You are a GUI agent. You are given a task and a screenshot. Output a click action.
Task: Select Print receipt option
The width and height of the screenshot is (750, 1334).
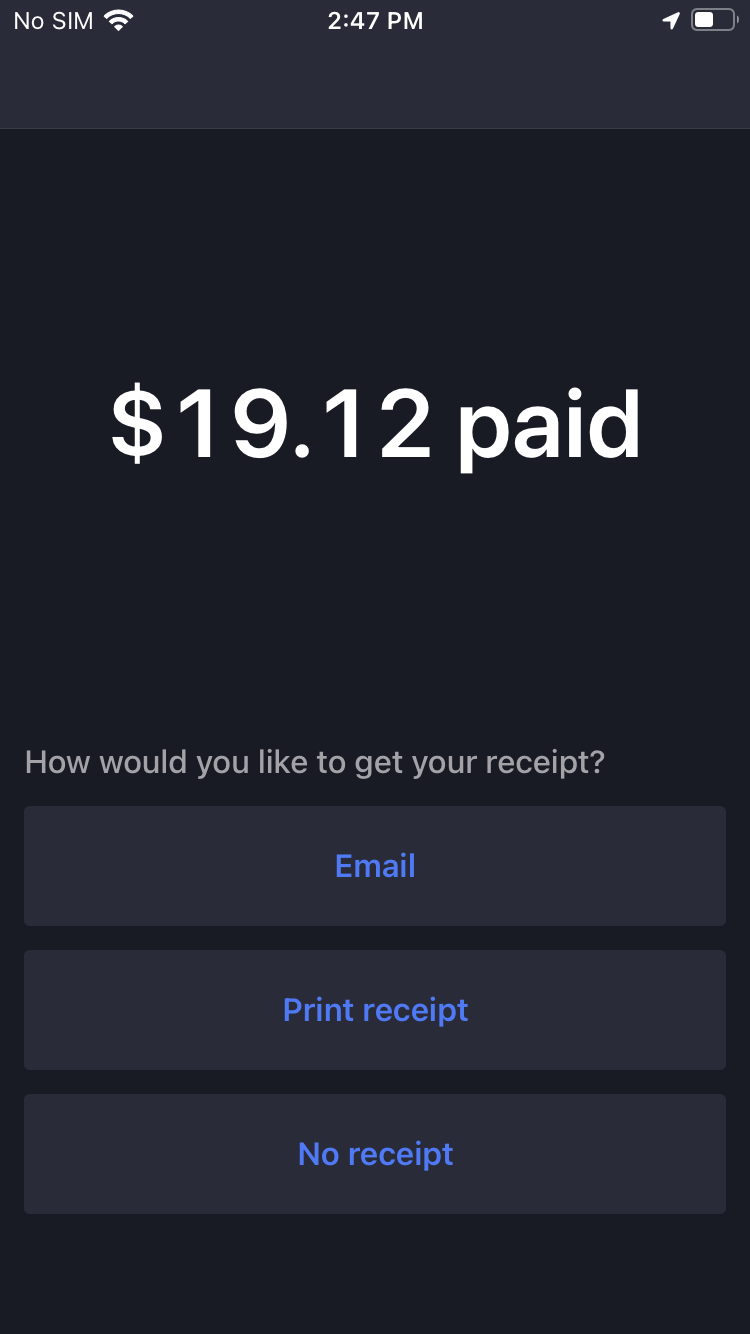click(x=375, y=1010)
